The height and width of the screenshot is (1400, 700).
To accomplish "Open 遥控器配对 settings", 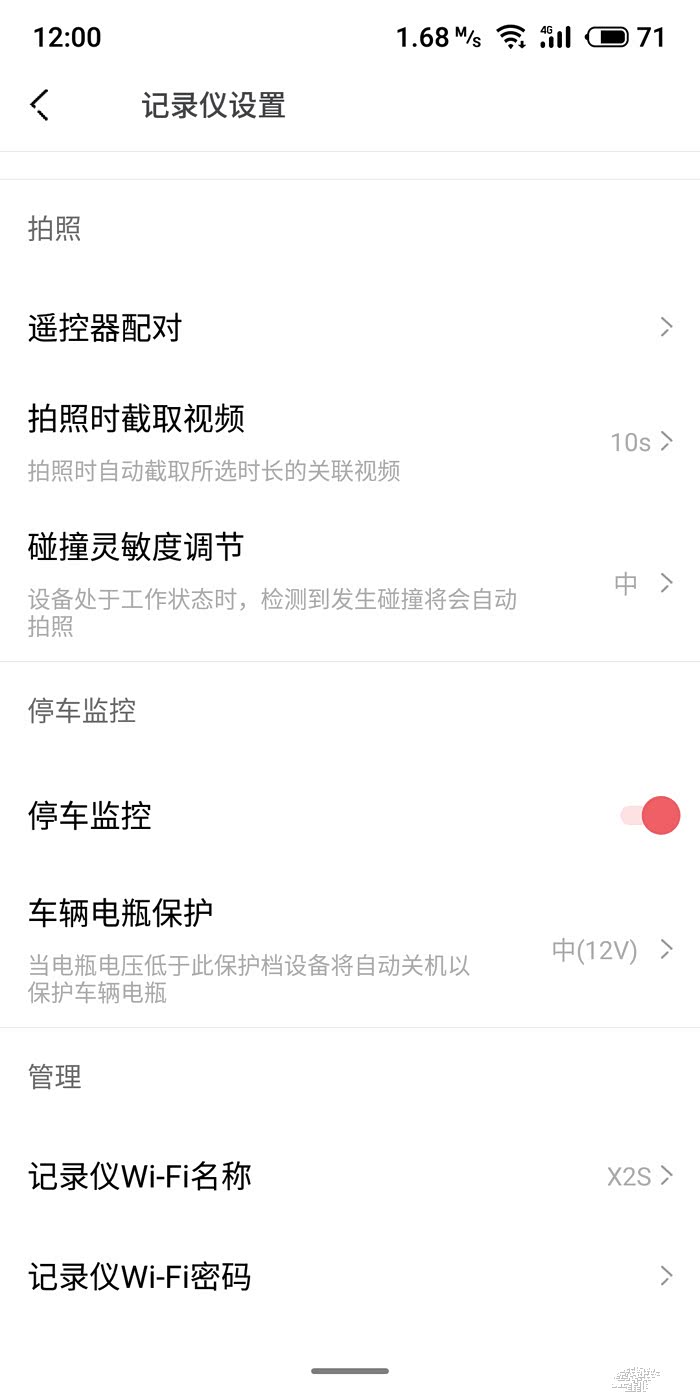I will coord(350,328).
